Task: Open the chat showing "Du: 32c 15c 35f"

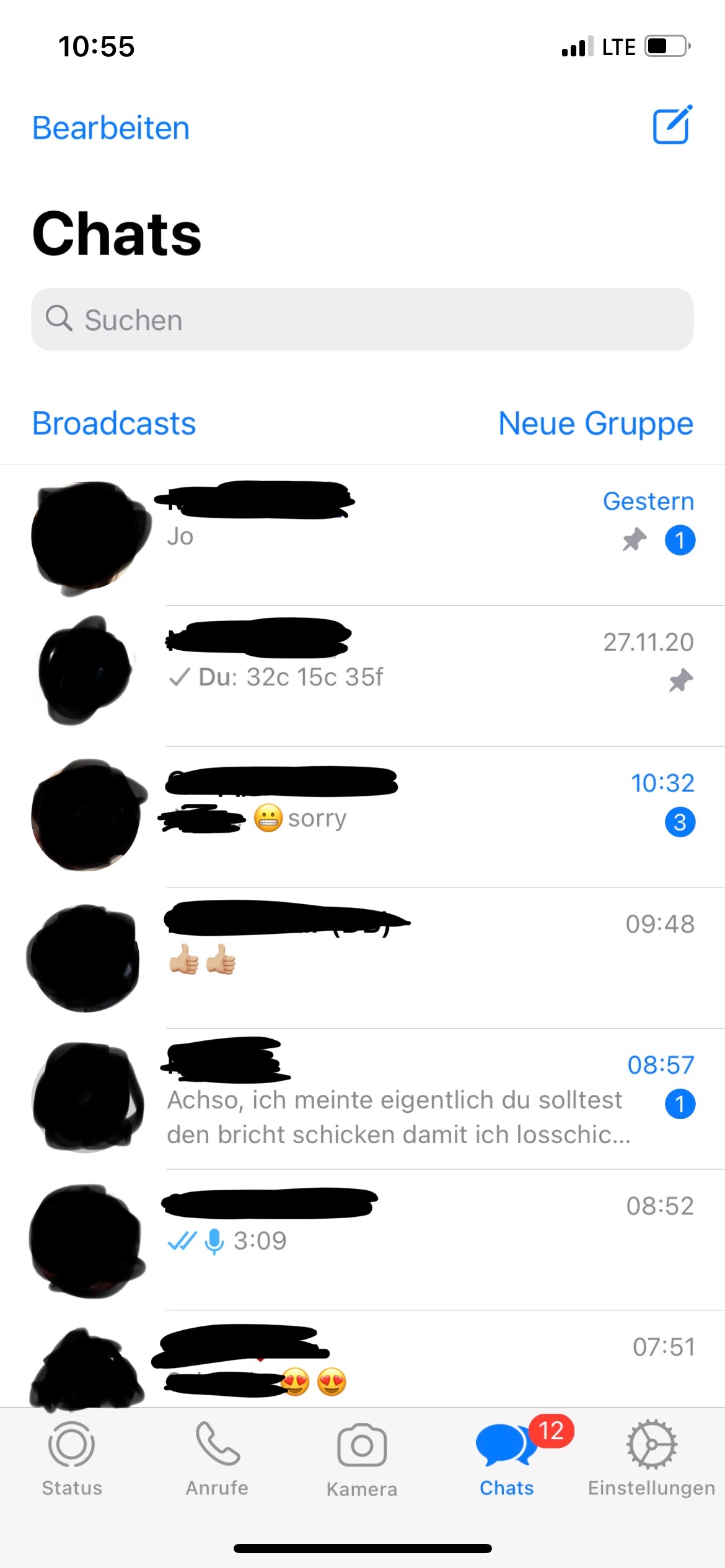Action: (362, 676)
